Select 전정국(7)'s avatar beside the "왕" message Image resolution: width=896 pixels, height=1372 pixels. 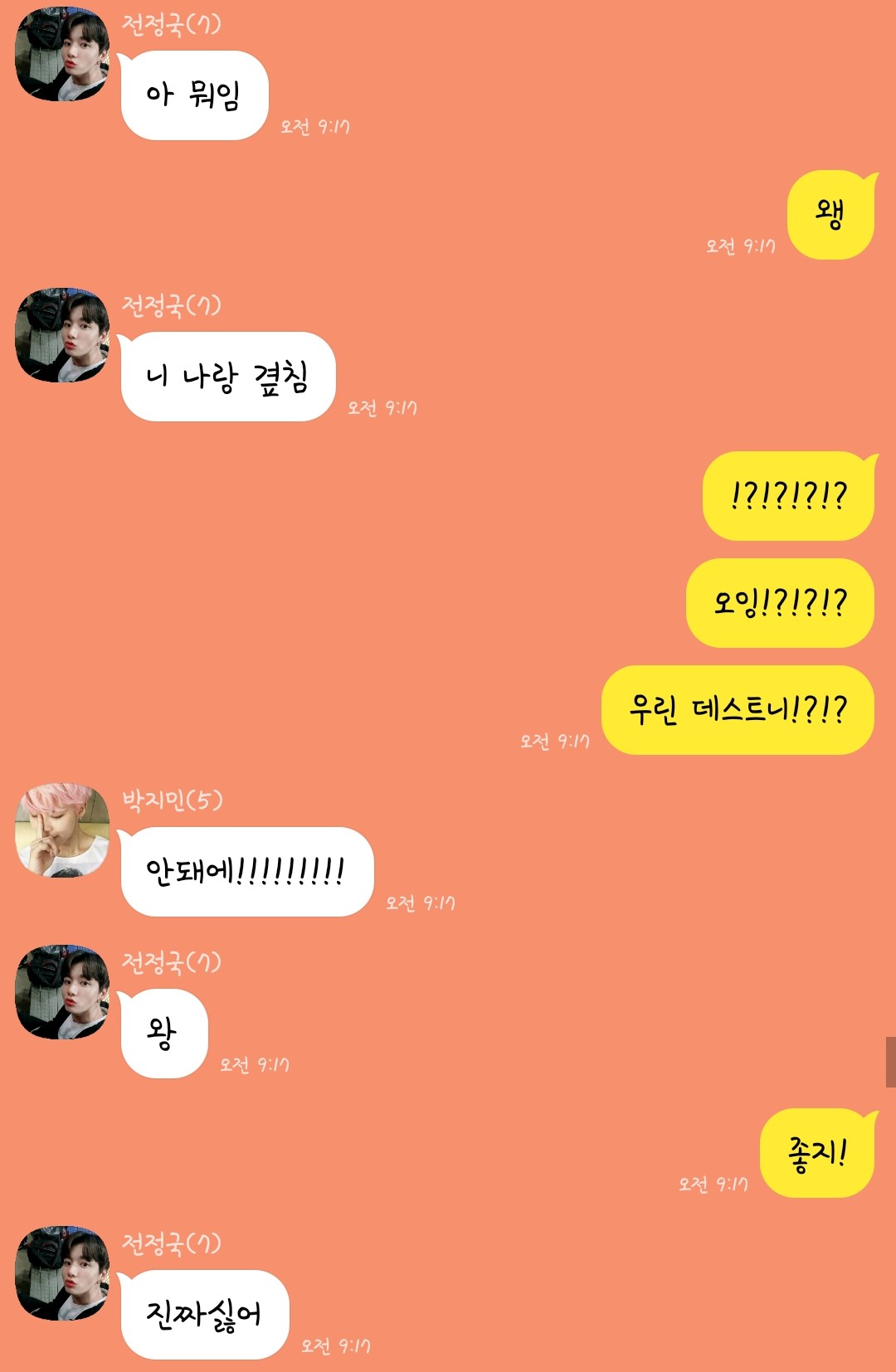[x=62, y=992]
